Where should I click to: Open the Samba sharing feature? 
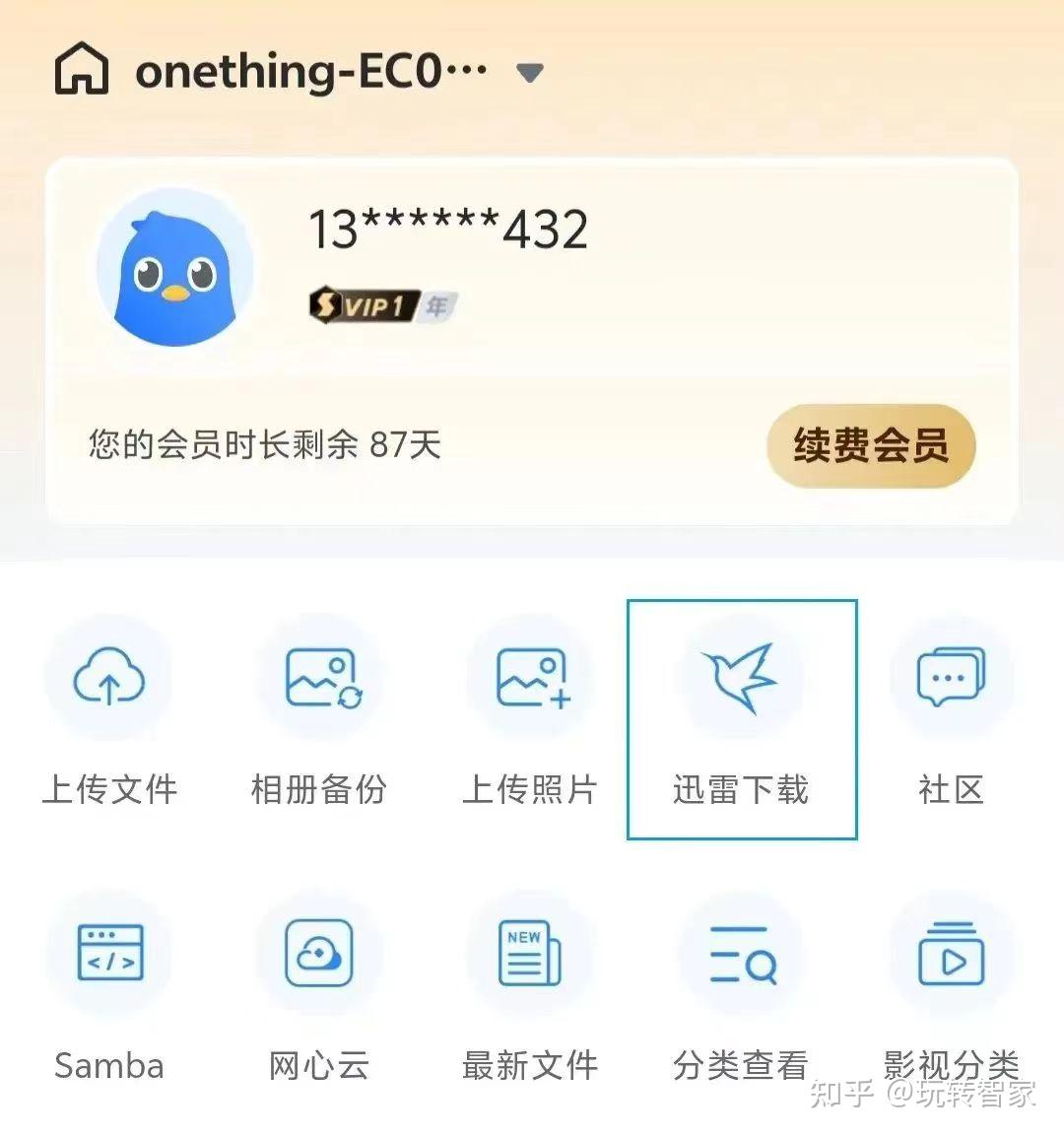tap(108, 953)
